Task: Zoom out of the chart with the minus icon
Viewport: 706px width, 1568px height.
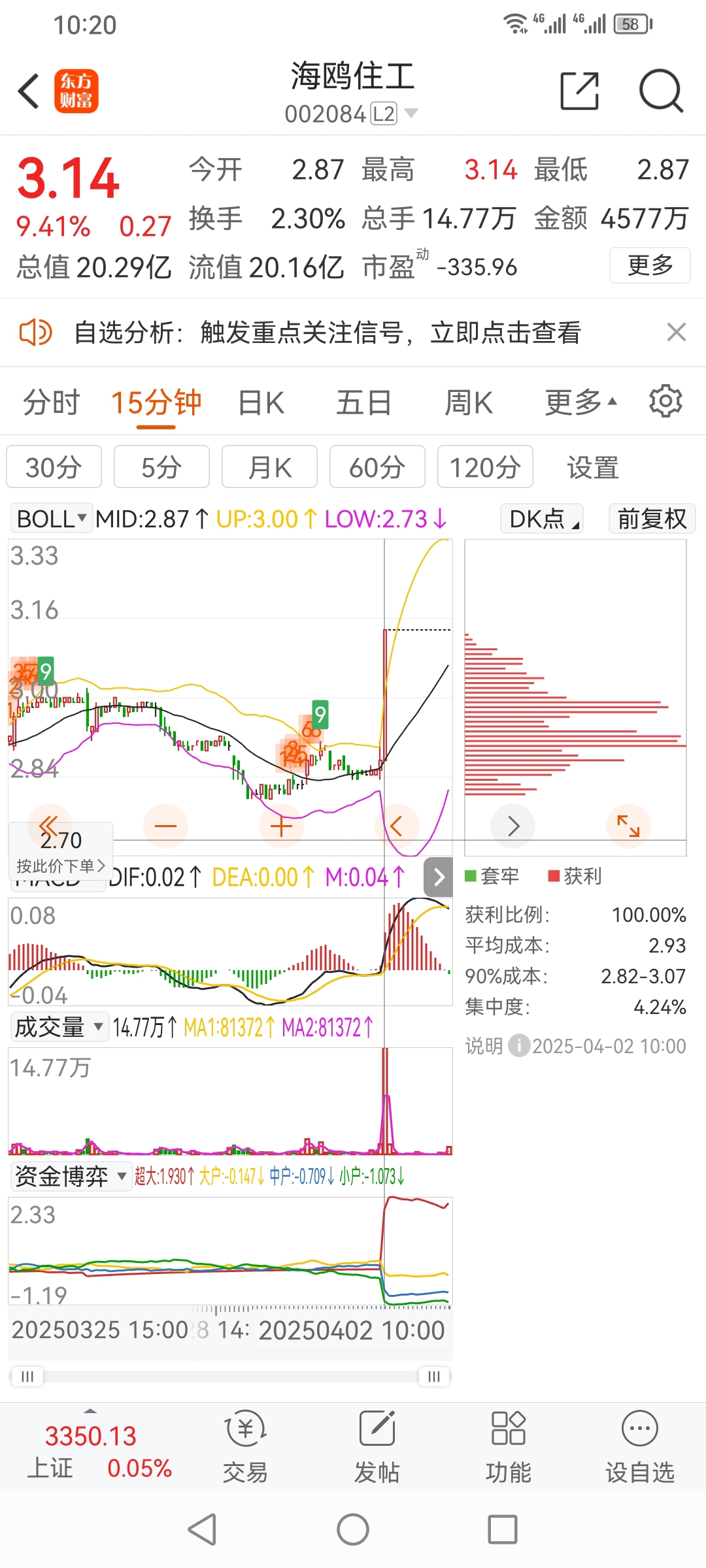Action: click(x=165, y=825)
